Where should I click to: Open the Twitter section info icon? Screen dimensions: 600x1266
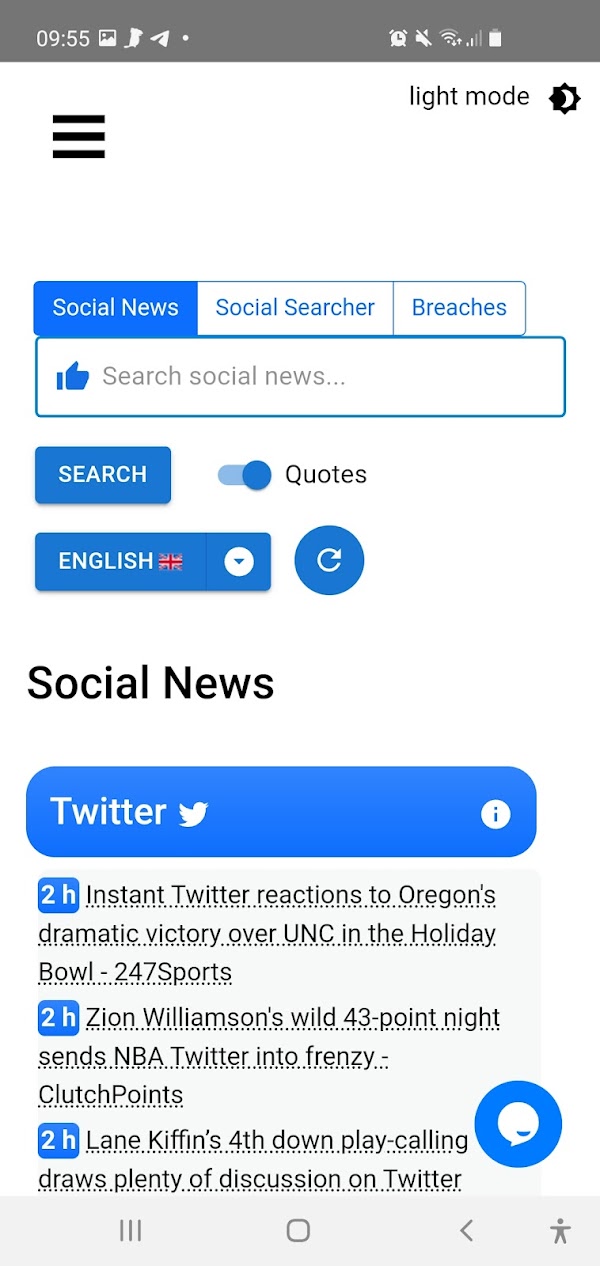click(x=495, y=814)
